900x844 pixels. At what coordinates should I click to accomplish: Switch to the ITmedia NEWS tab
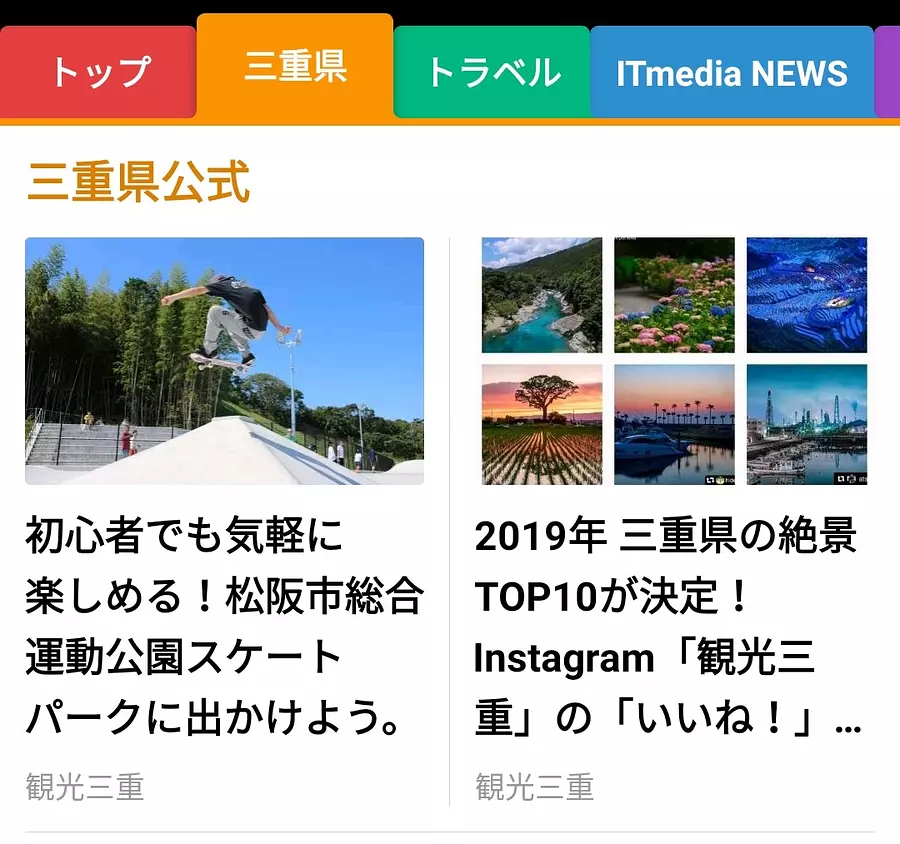731,73
